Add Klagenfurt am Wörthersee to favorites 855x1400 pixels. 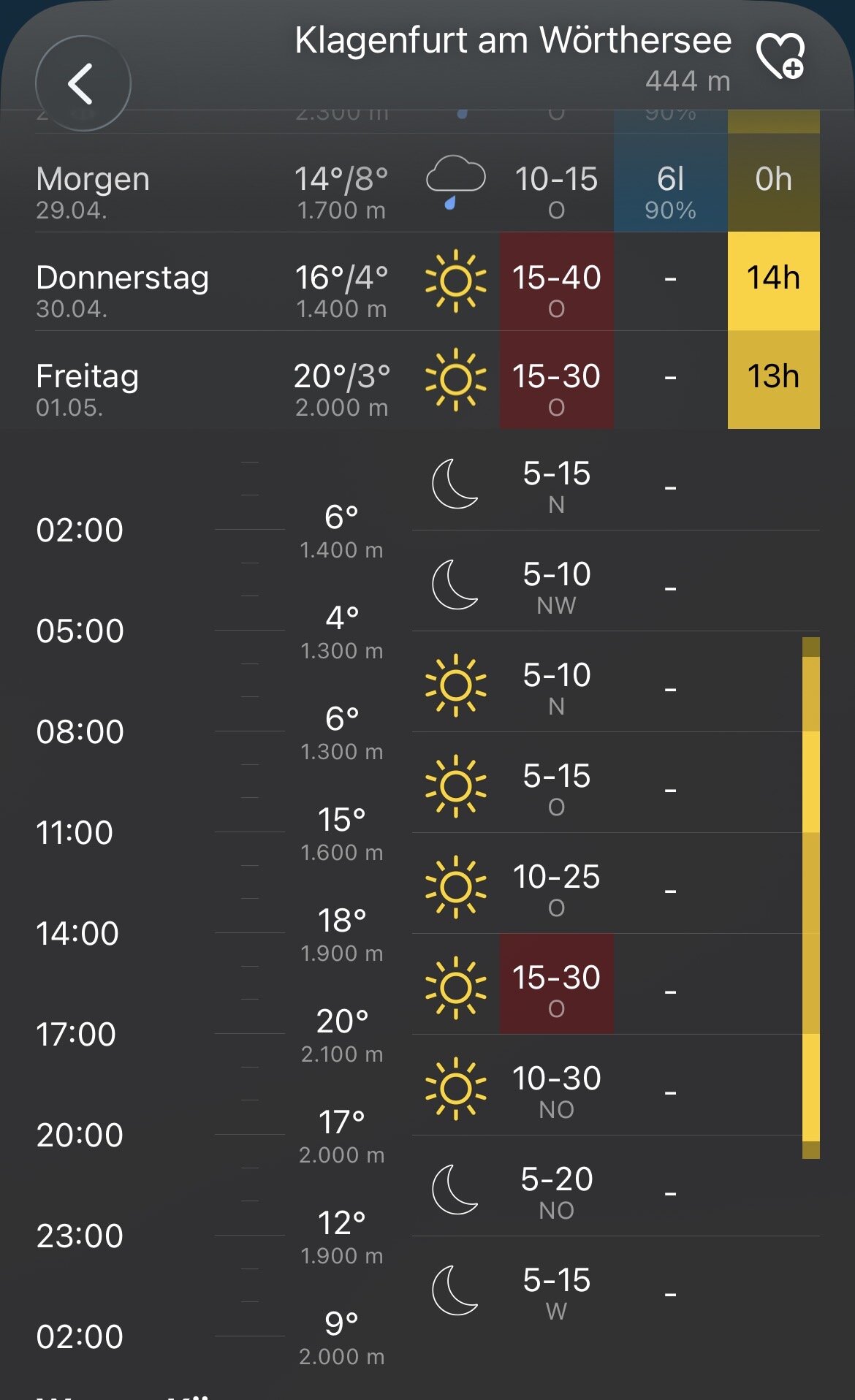point(780,56)
